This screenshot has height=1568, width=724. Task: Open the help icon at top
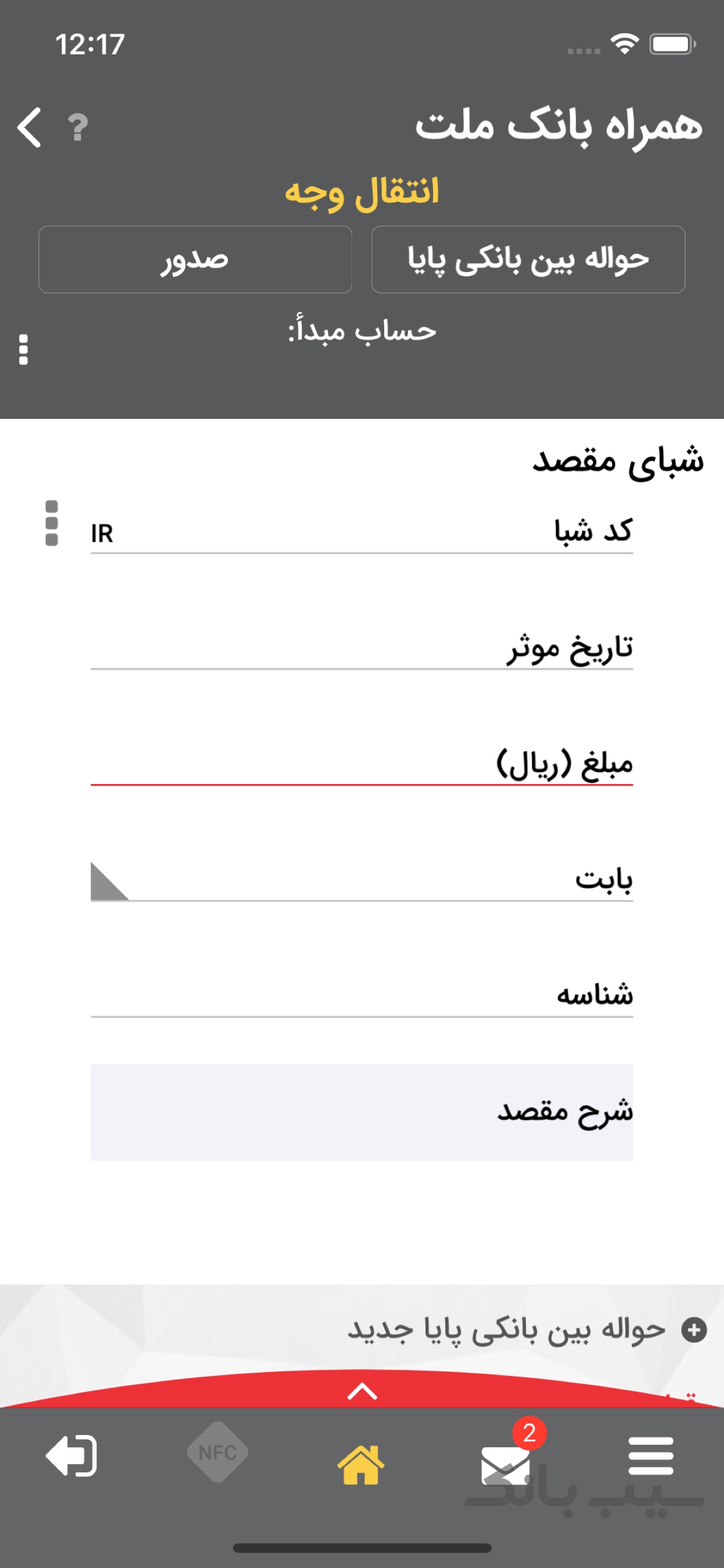tap(78, 126)
